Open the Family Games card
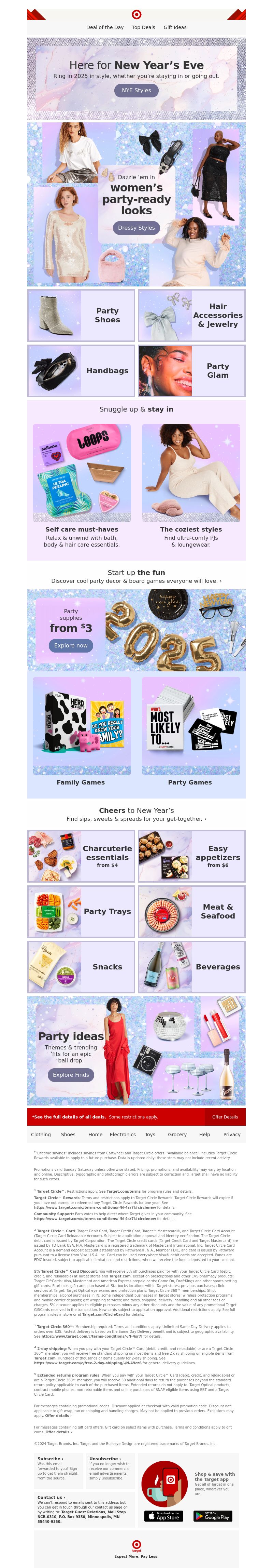Screen dimensions: 273x1568 (x=82, y=730)
